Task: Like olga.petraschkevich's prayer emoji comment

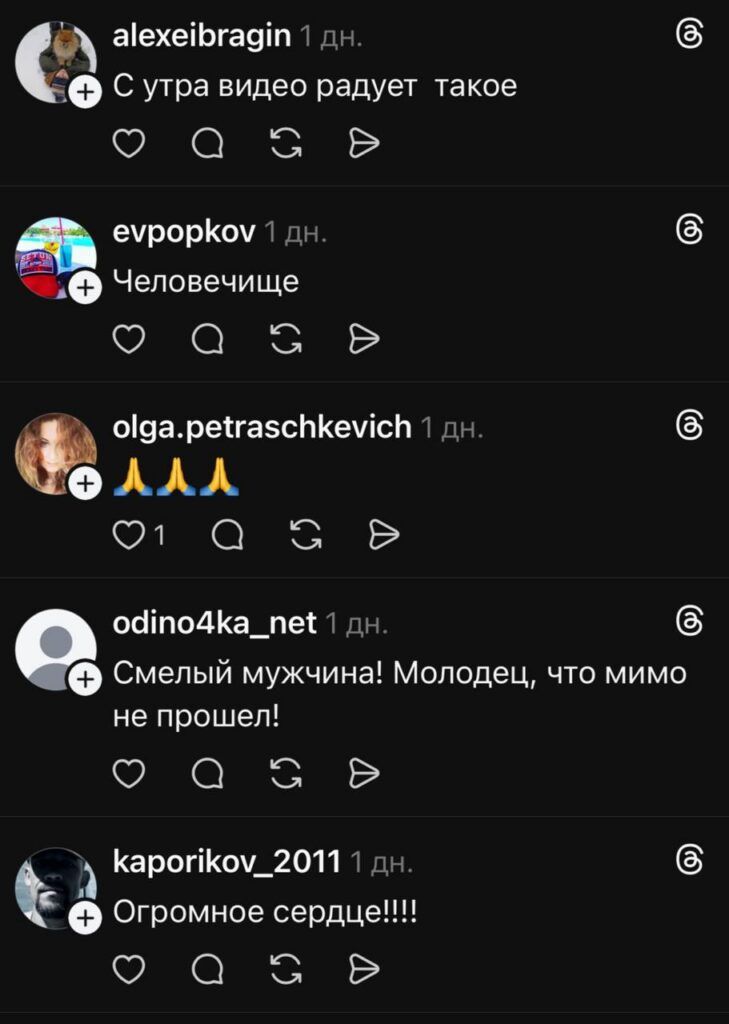Action: click(x=128, y=537)
